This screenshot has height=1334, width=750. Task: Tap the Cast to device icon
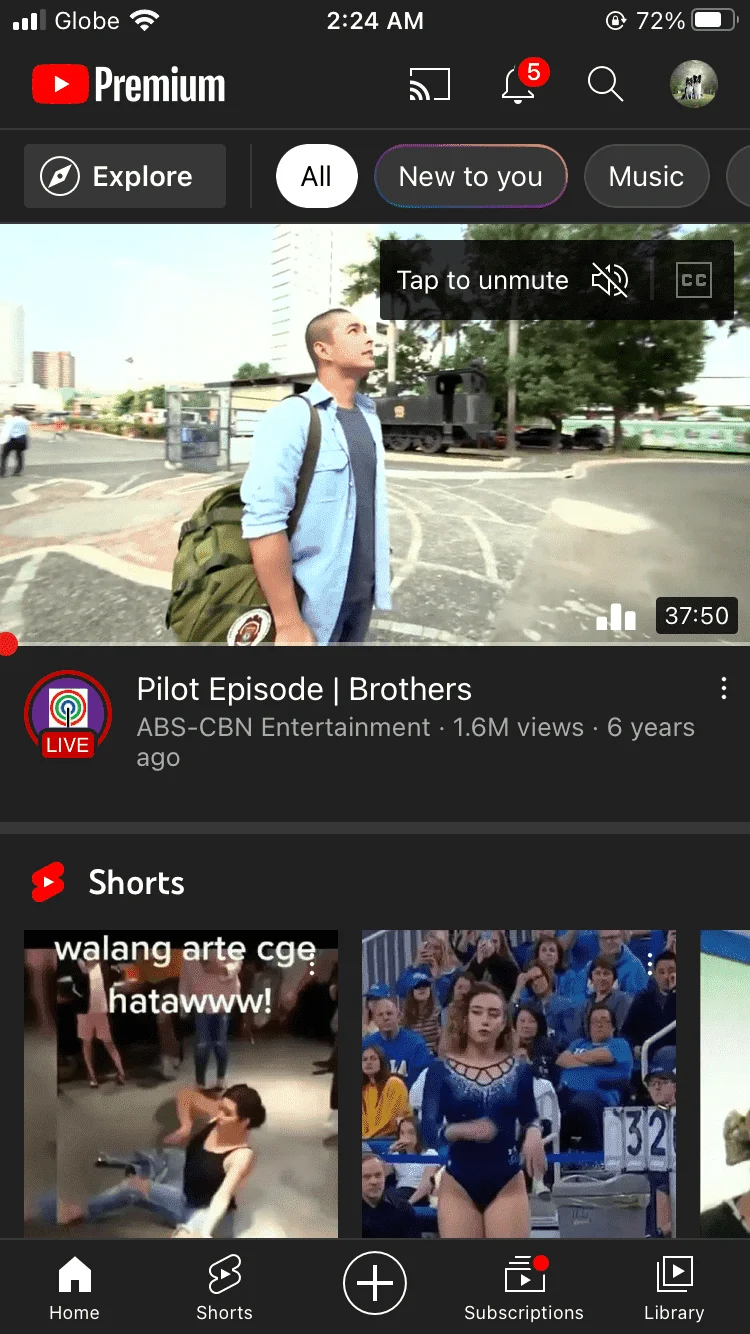(x=430, y=85)
